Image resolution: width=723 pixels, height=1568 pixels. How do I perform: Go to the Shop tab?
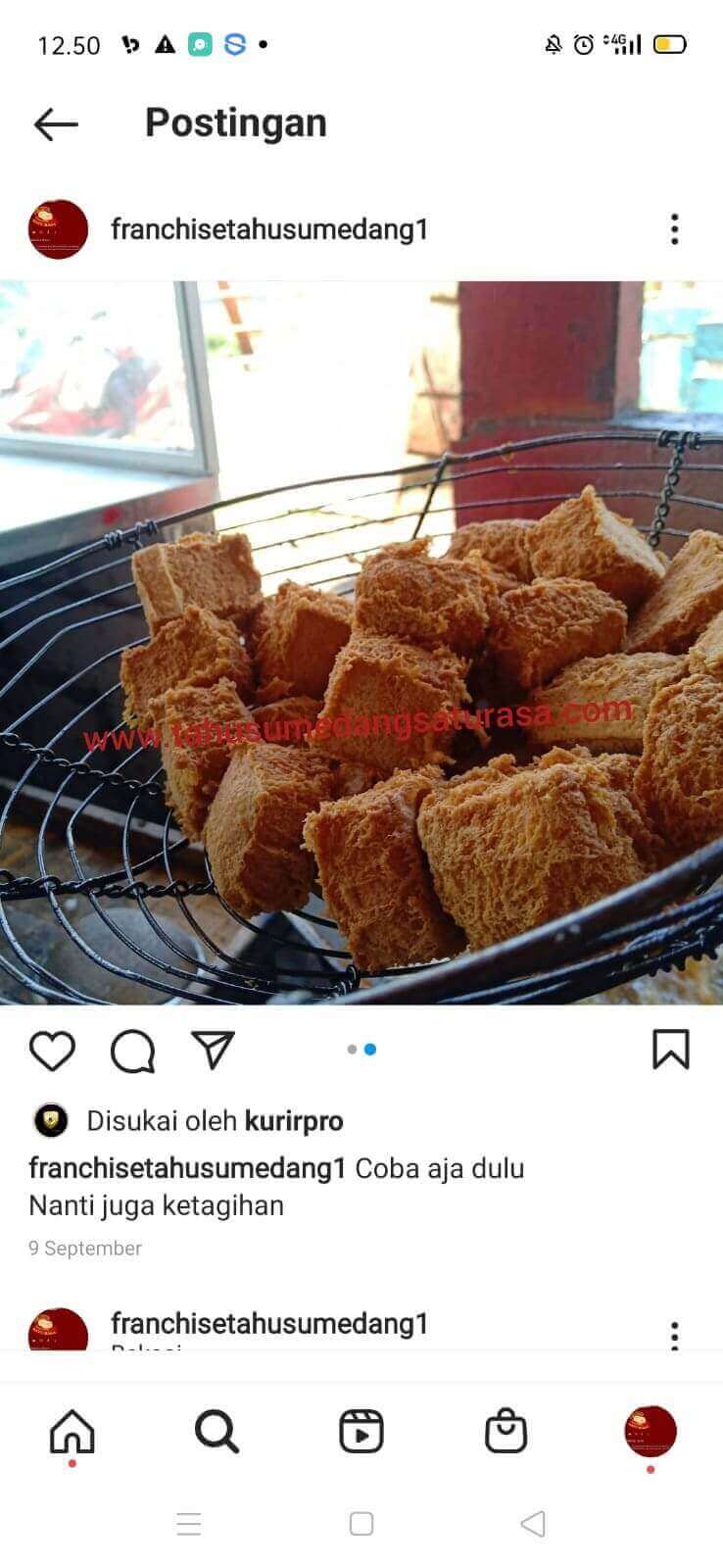(506, 1432)
